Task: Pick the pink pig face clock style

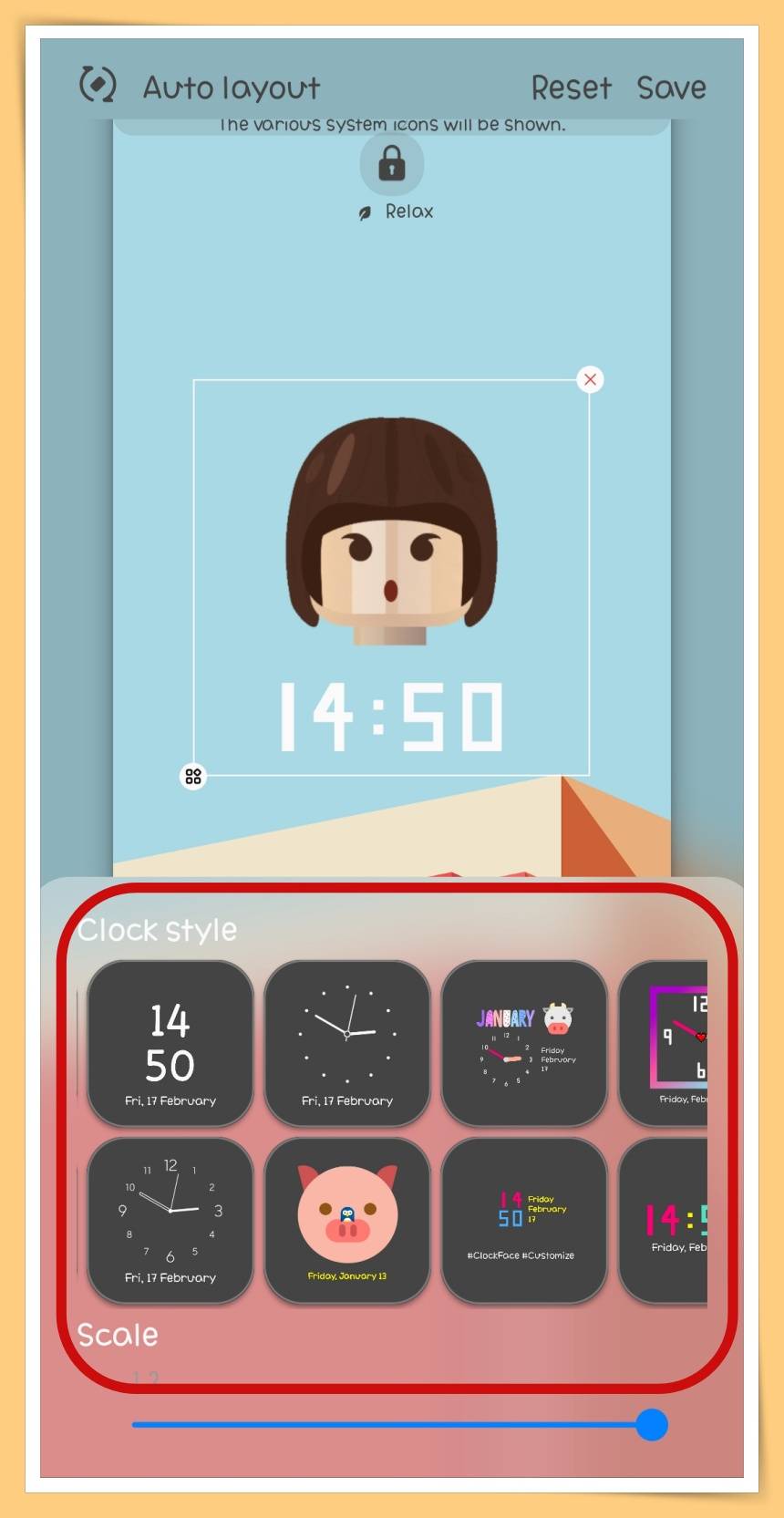Action: (x=347, y=1220)
